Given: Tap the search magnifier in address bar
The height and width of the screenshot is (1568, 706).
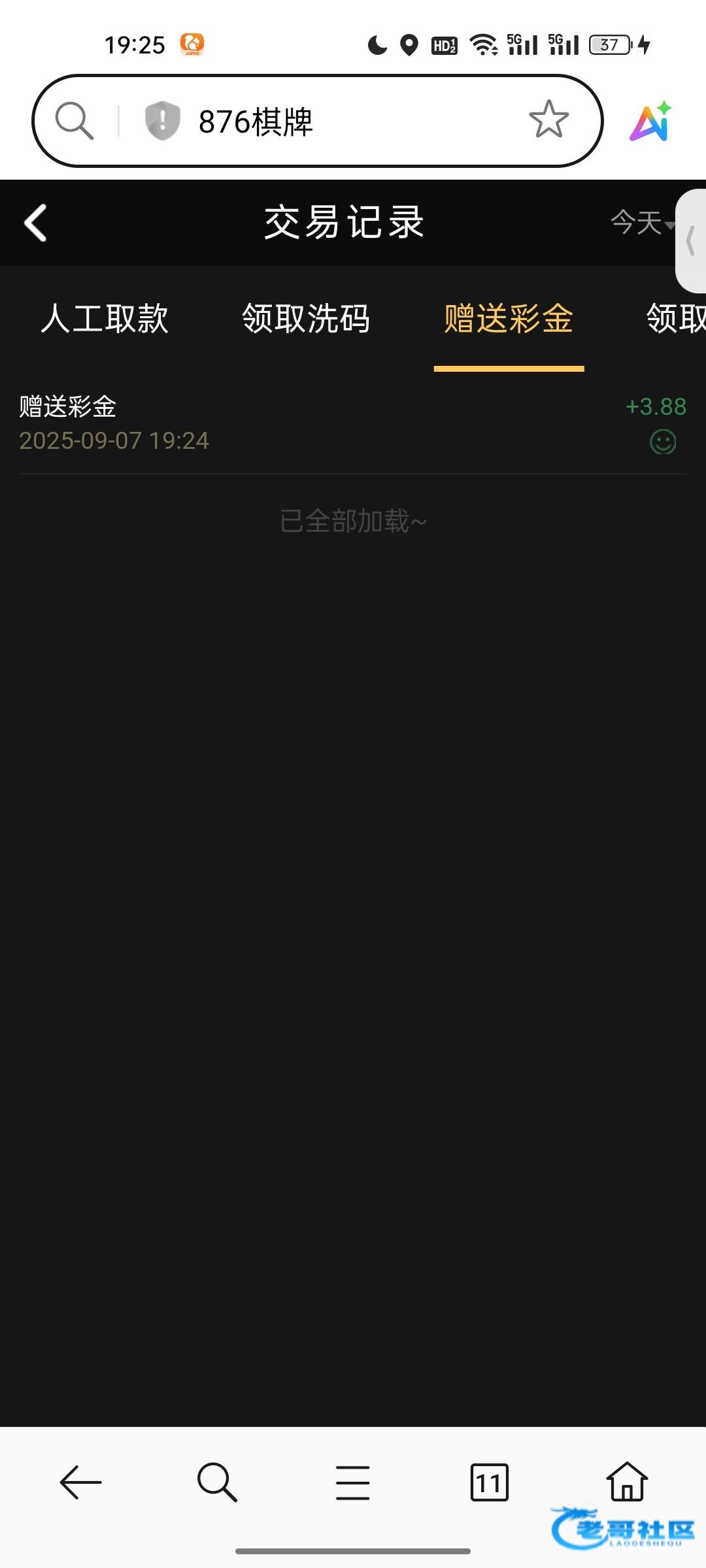Looking at the screenshot, I should click(74, 121).
